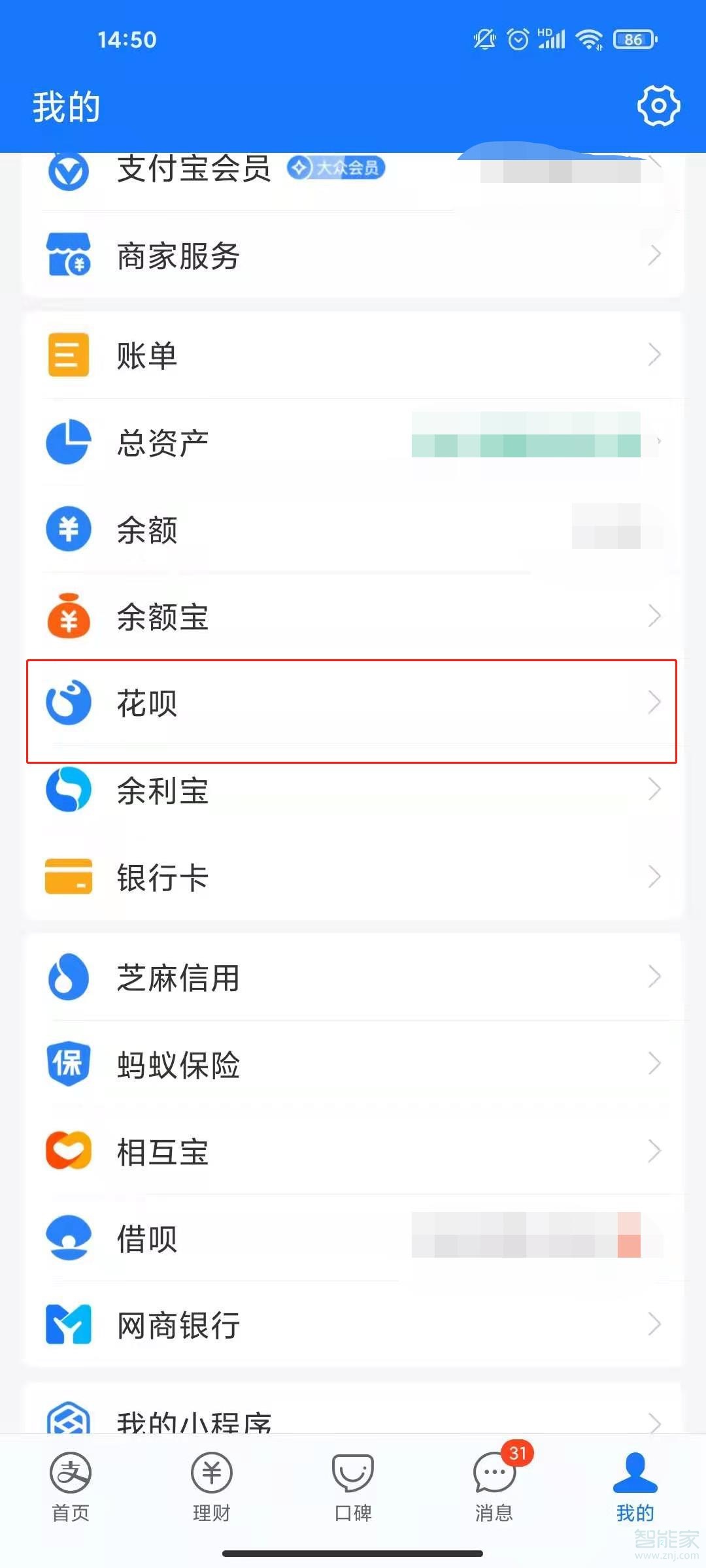The height and width of the screenshot is (1568, 706).
Task: Open the settings gear icon
Action: click(658, 106)
